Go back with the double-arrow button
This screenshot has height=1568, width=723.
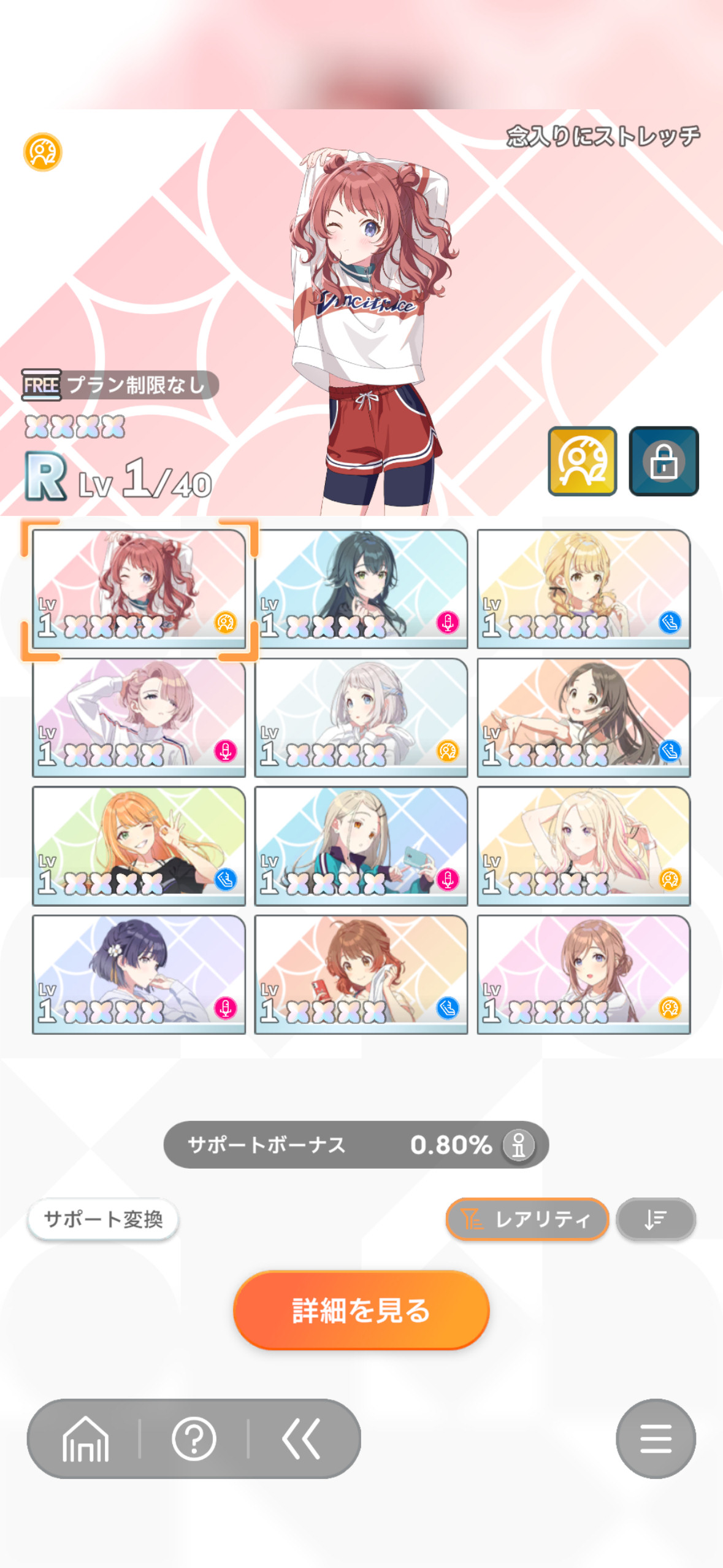(301, 1438)
